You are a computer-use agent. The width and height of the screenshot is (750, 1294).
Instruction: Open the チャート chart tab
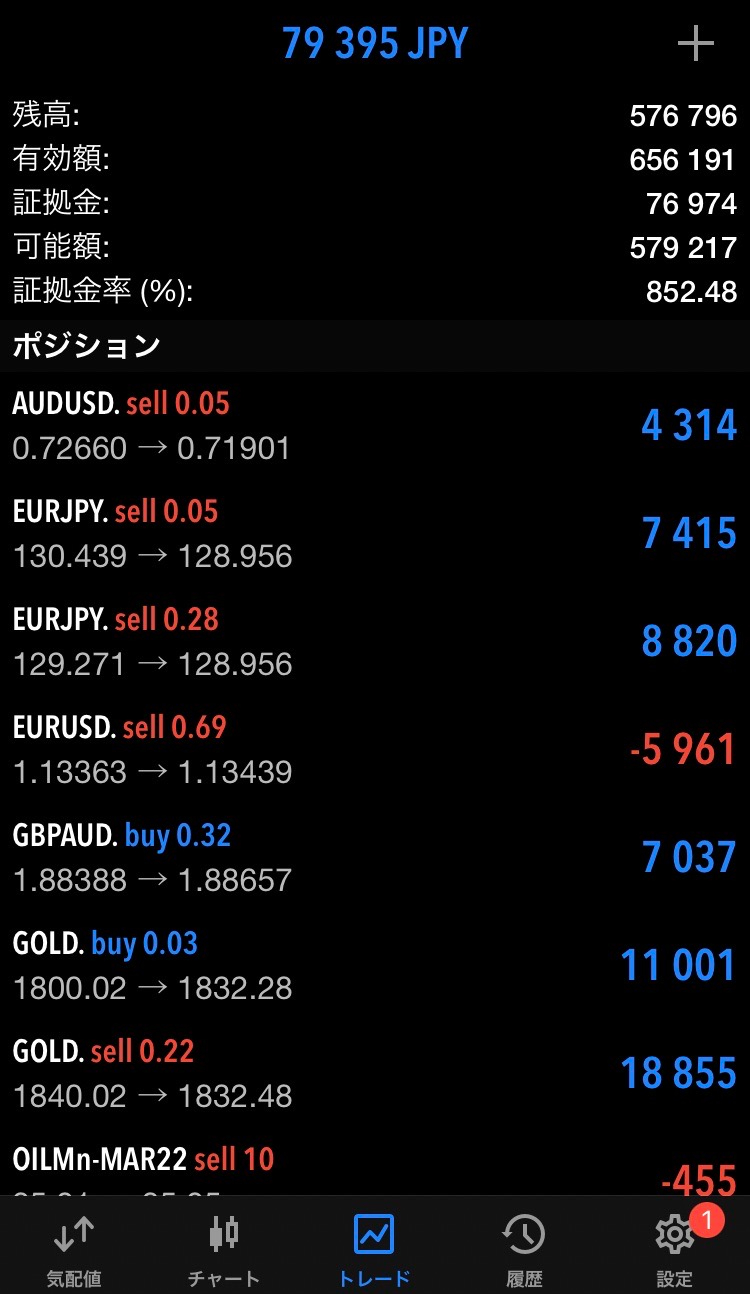(x=224, y=1250)
